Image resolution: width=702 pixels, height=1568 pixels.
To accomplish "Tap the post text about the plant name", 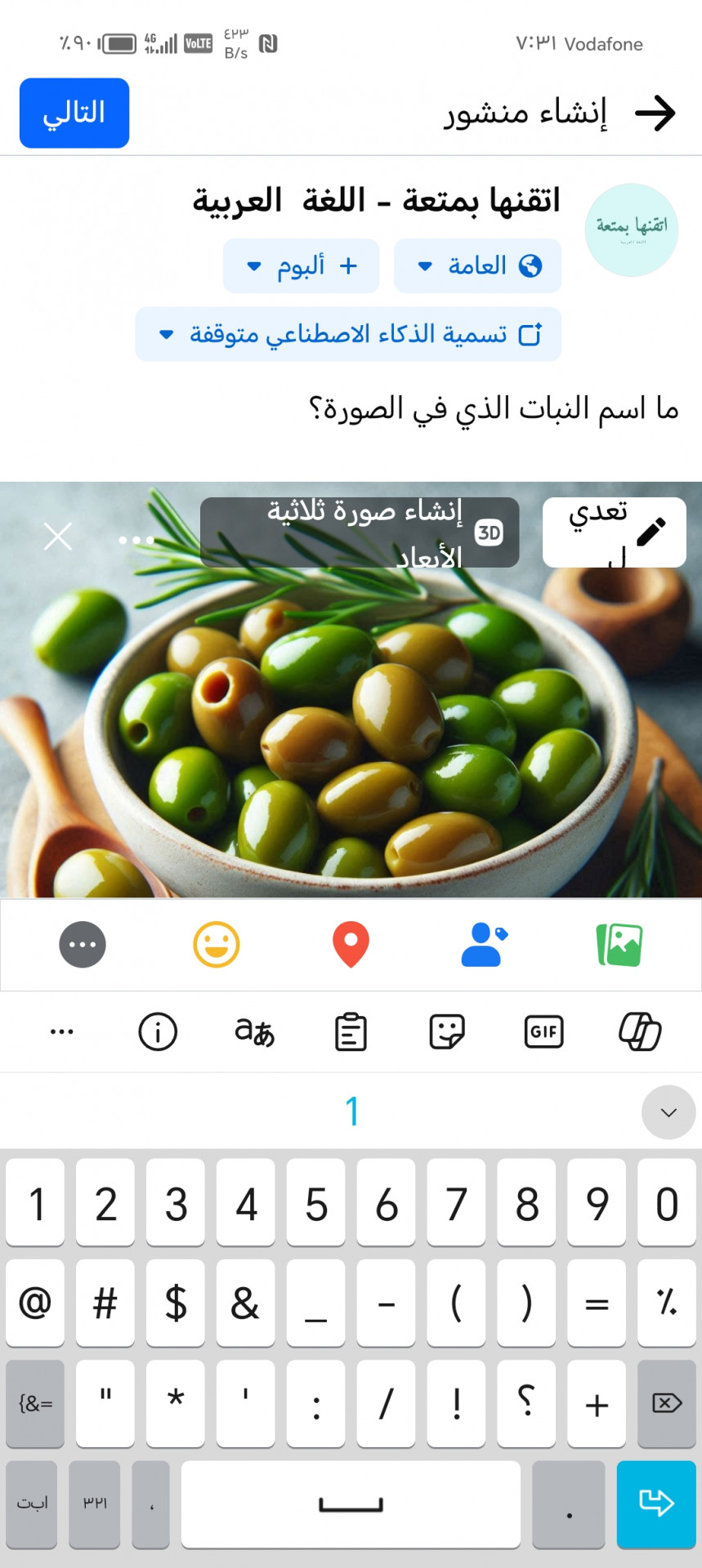I will pos(494,408).
